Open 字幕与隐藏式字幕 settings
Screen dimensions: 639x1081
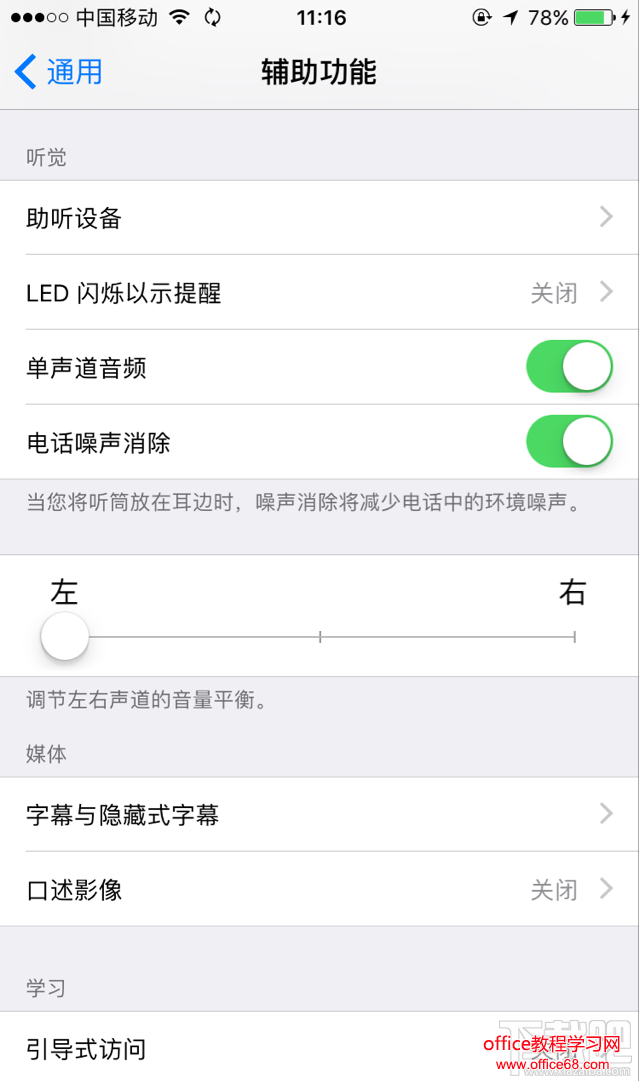pyautogui.click(x=319, y=815)
